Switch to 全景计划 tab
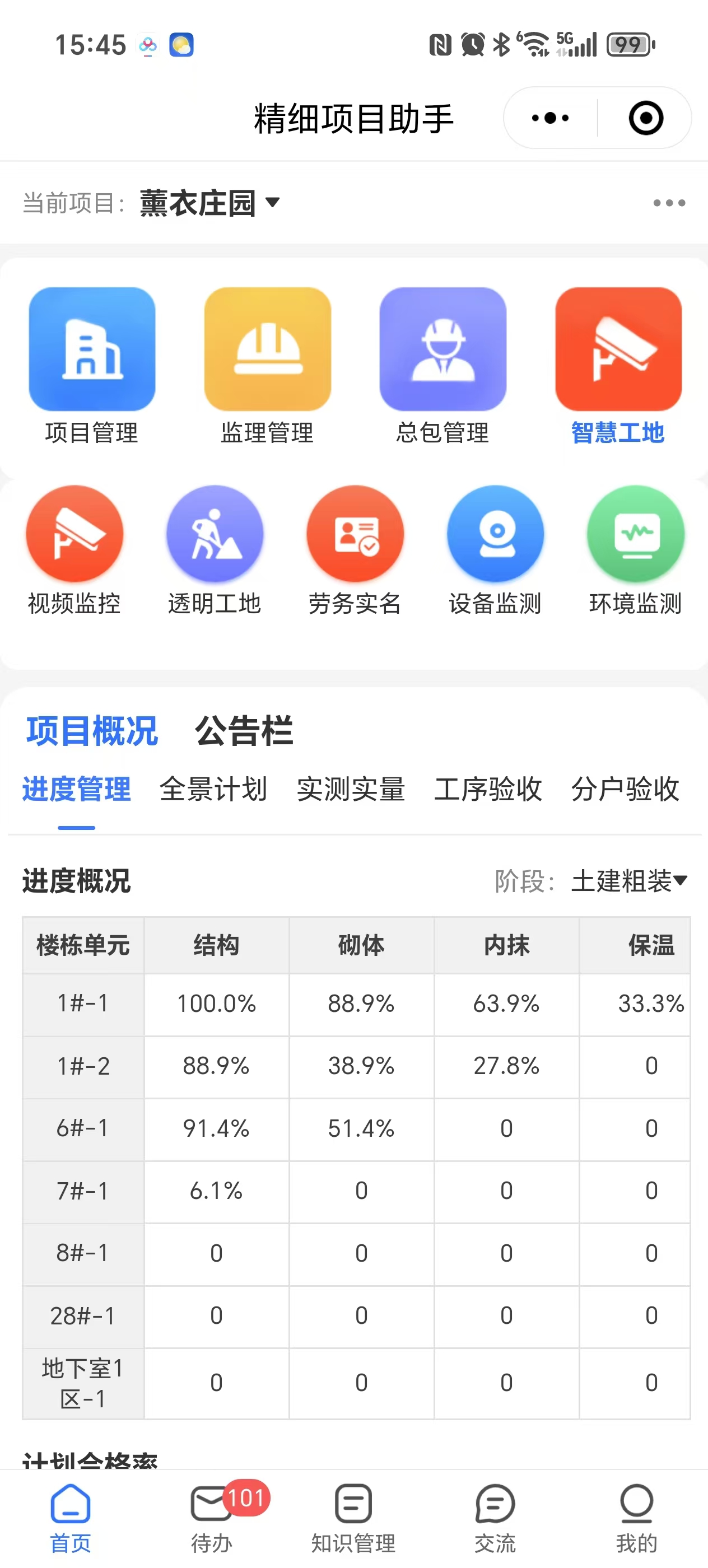The image size is (708, 1568). (213, 789)
